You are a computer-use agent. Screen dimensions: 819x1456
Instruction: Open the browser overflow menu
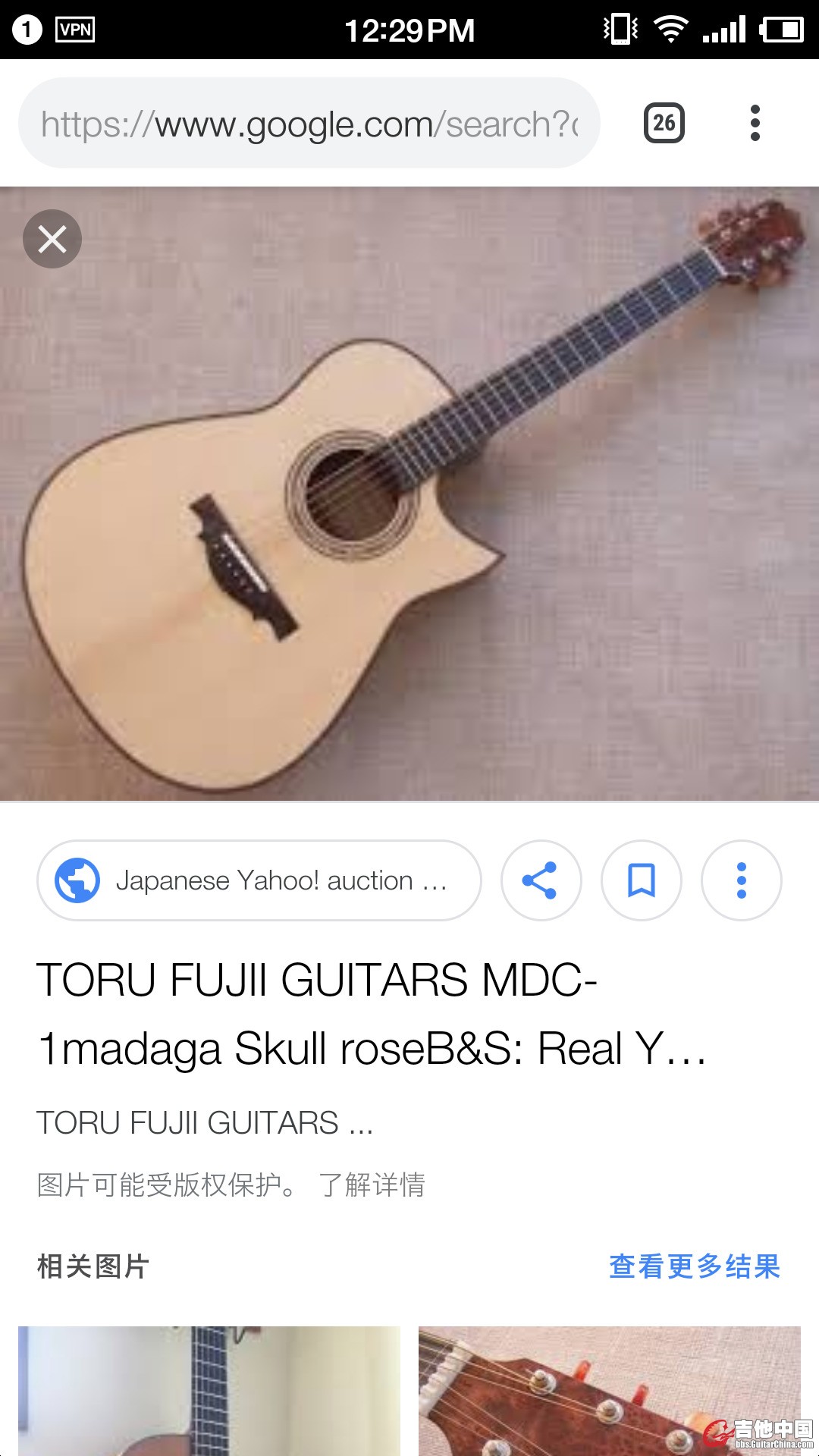[x=754, y=123]
